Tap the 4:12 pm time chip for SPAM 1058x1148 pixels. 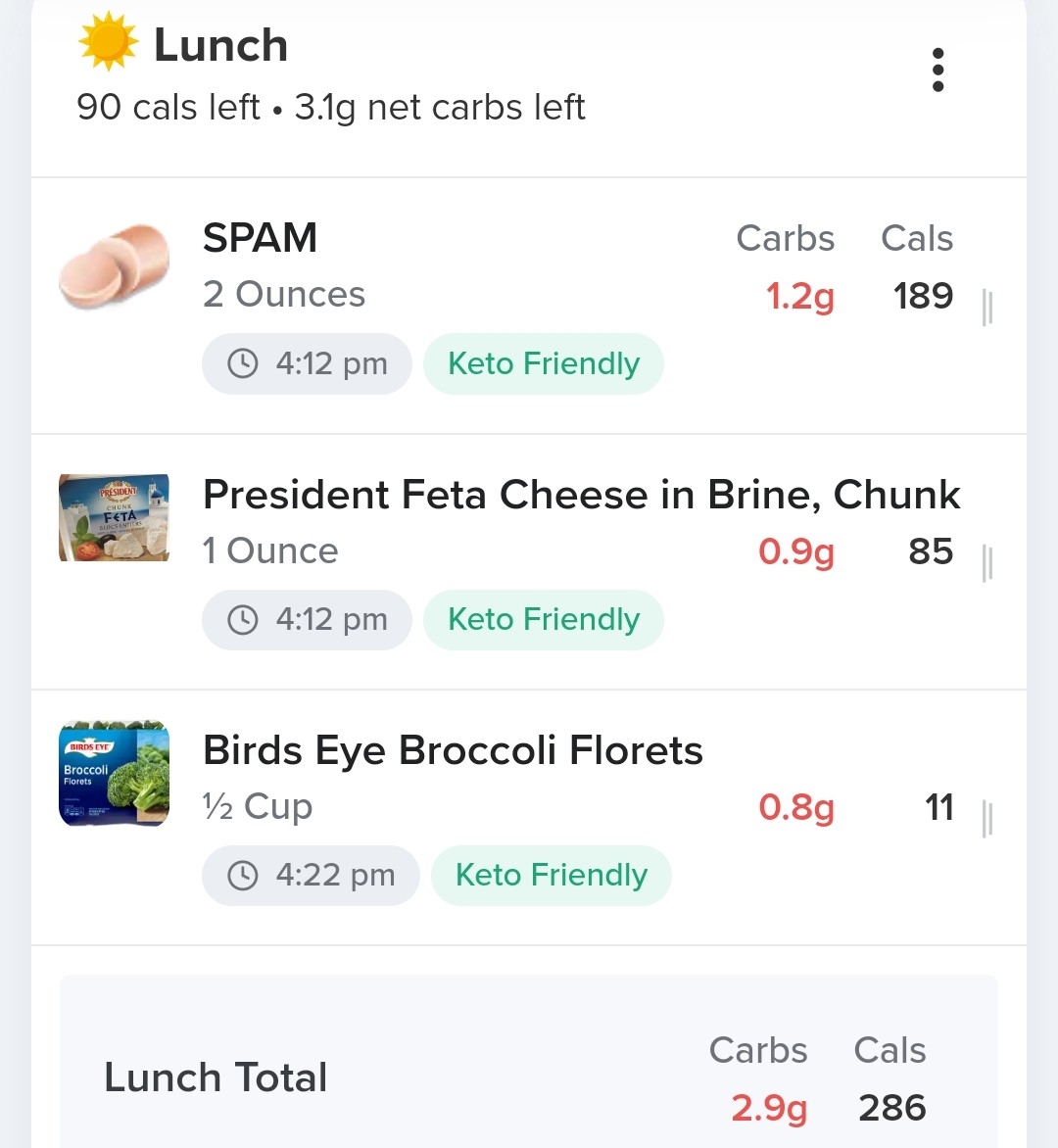308,363
